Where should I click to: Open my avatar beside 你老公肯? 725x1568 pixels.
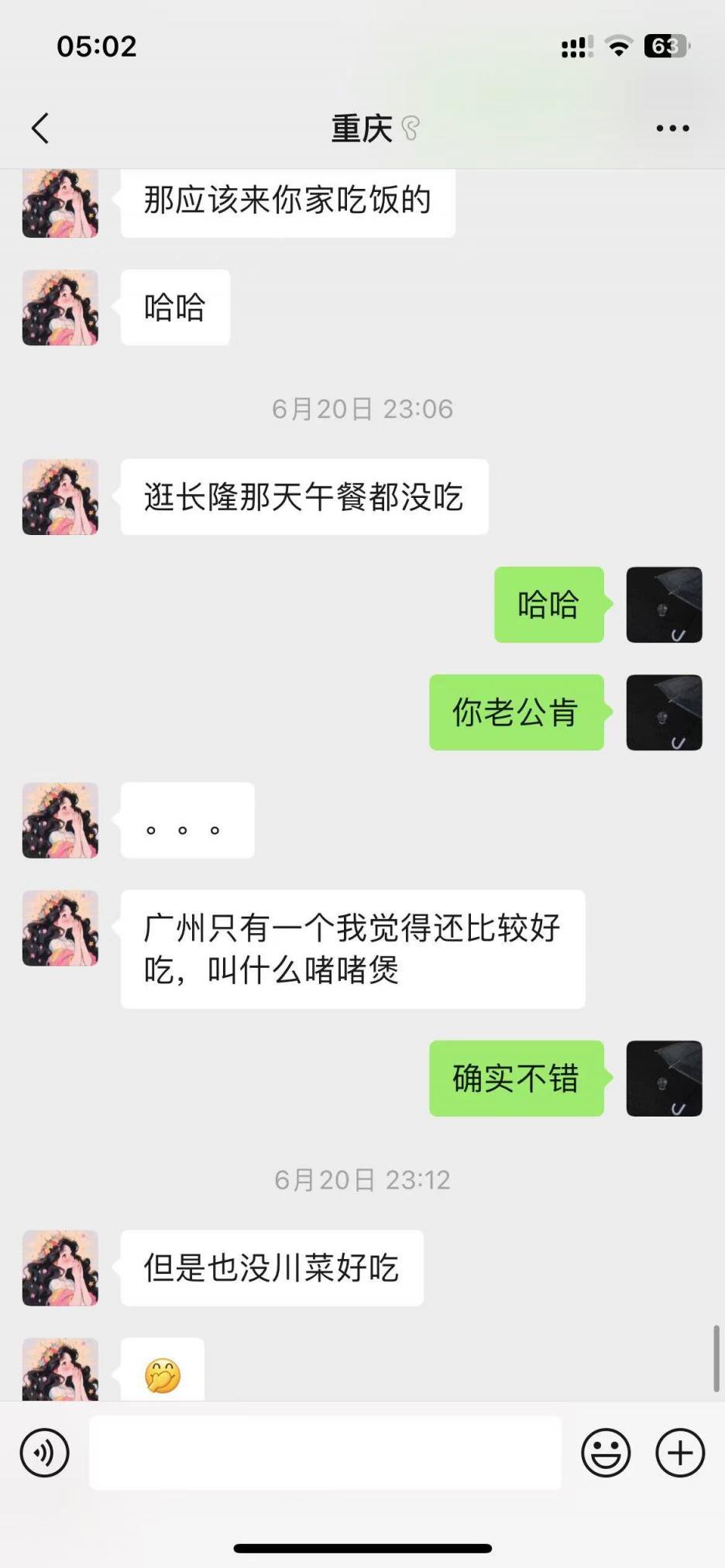click(664, 712)
